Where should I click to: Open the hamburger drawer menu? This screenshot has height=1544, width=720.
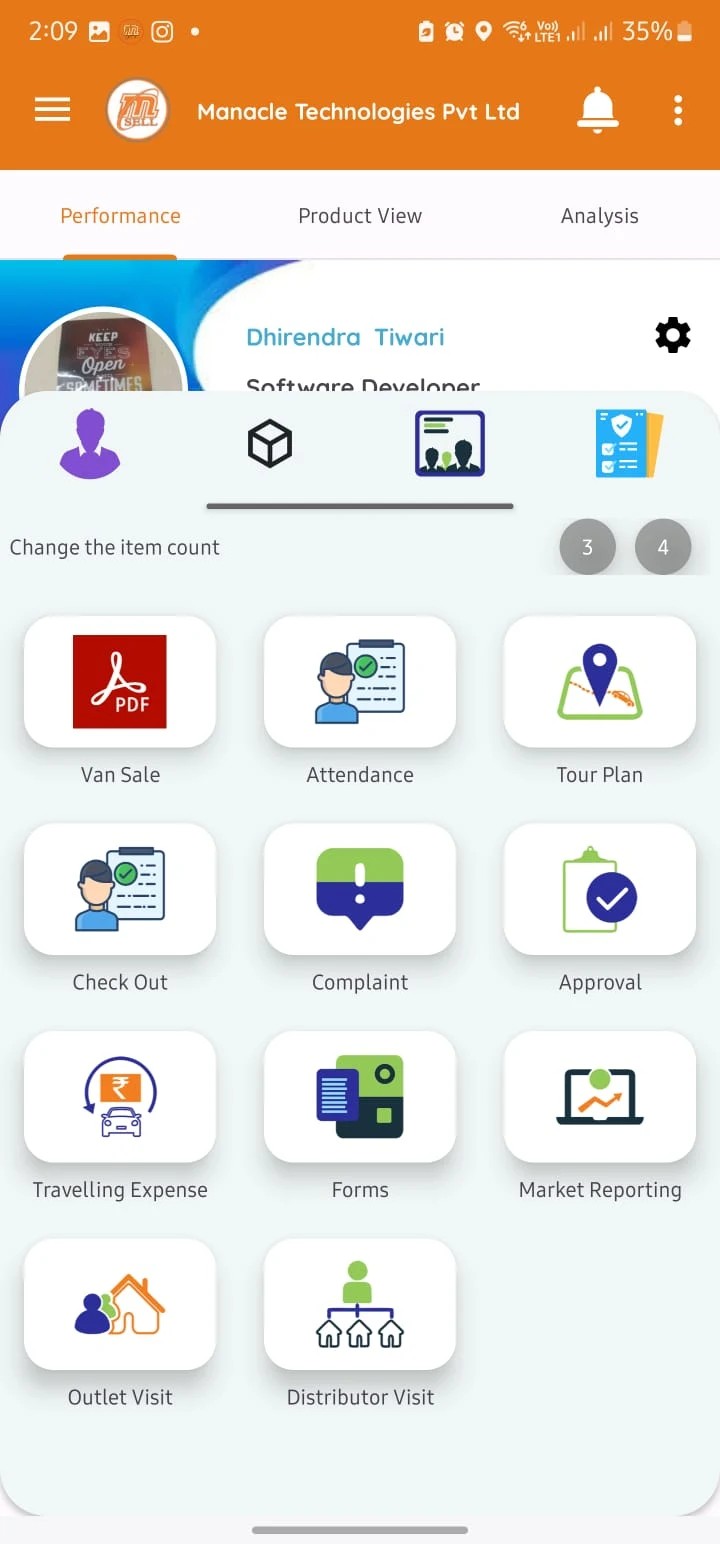[52, 110]
